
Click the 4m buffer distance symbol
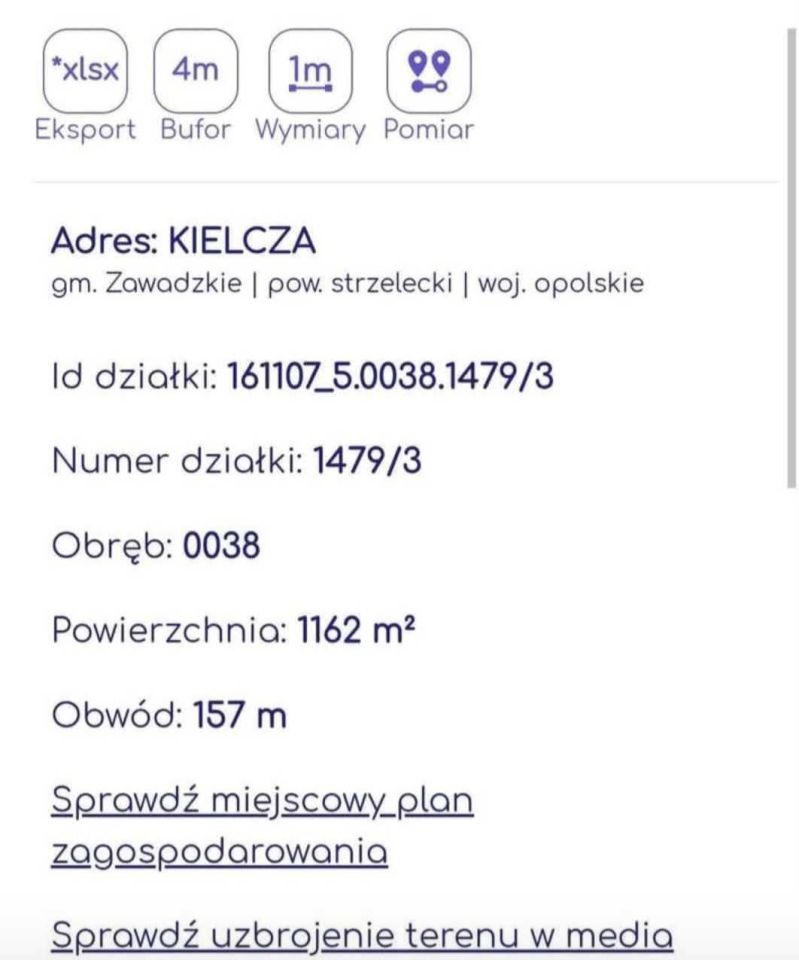pyautogui.click(x=196, y=70)
